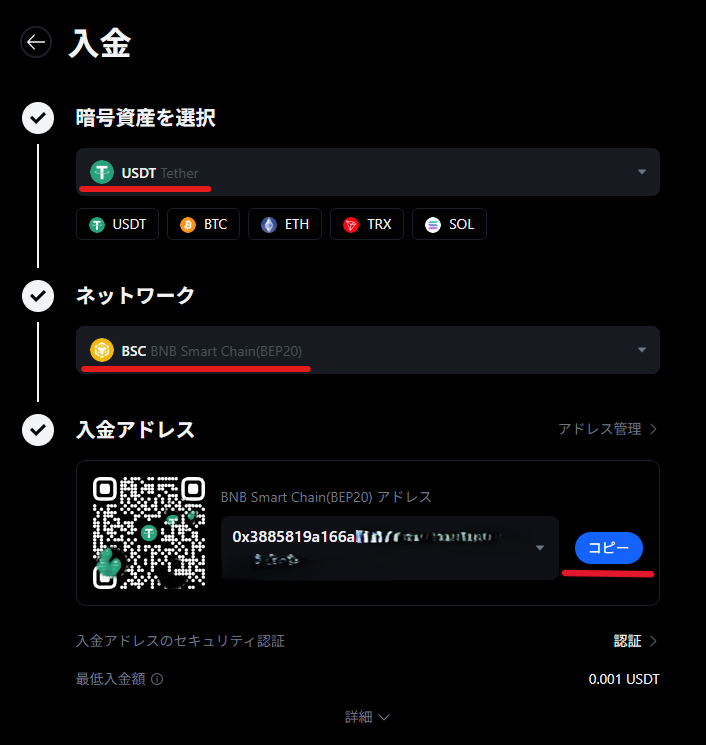Image resolution: width=706 pixels, height=745 pixels.
Task: Pick the ETH quick chip
Action: click(x=285, y=224)
